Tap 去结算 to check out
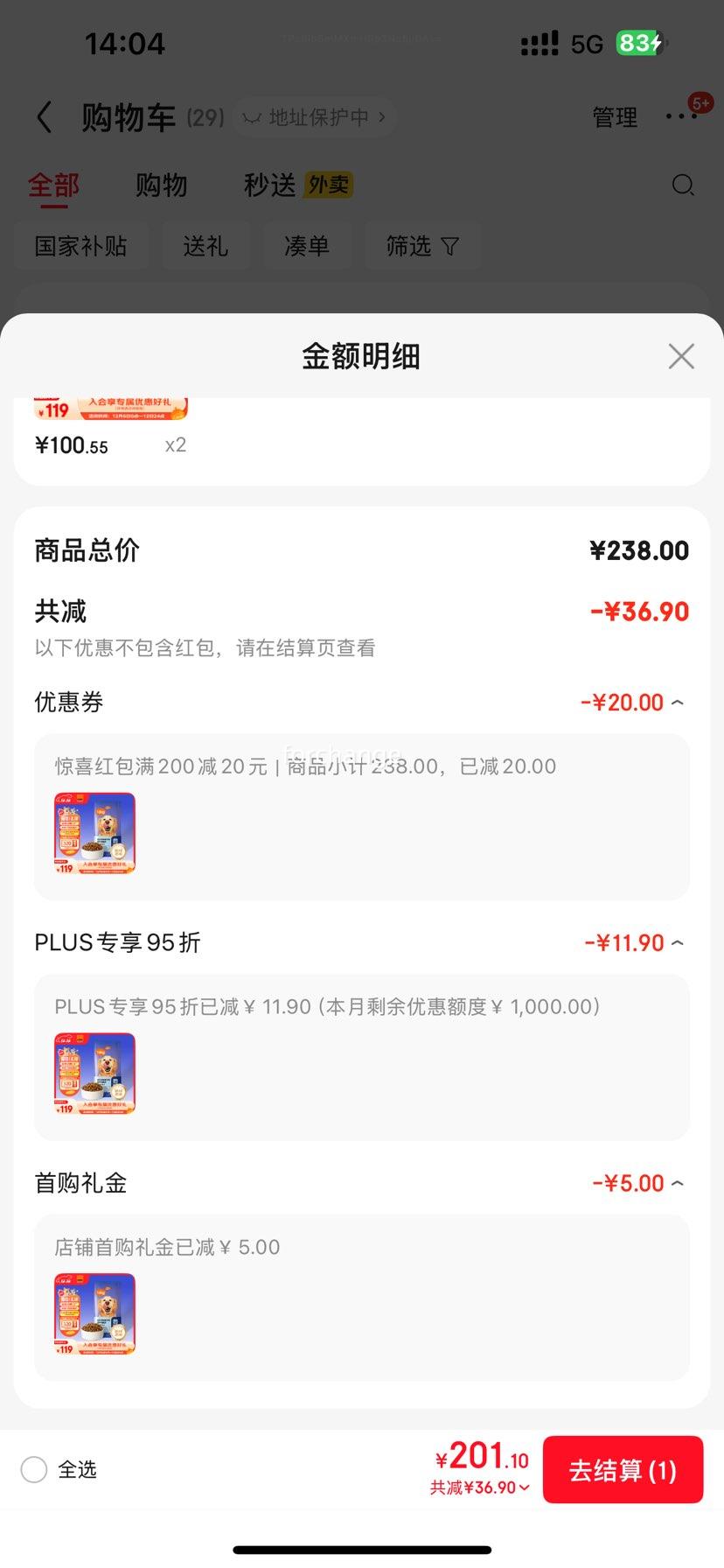Image resolution: width=724 pixels, height=1568 pixels. [623, 1470]
